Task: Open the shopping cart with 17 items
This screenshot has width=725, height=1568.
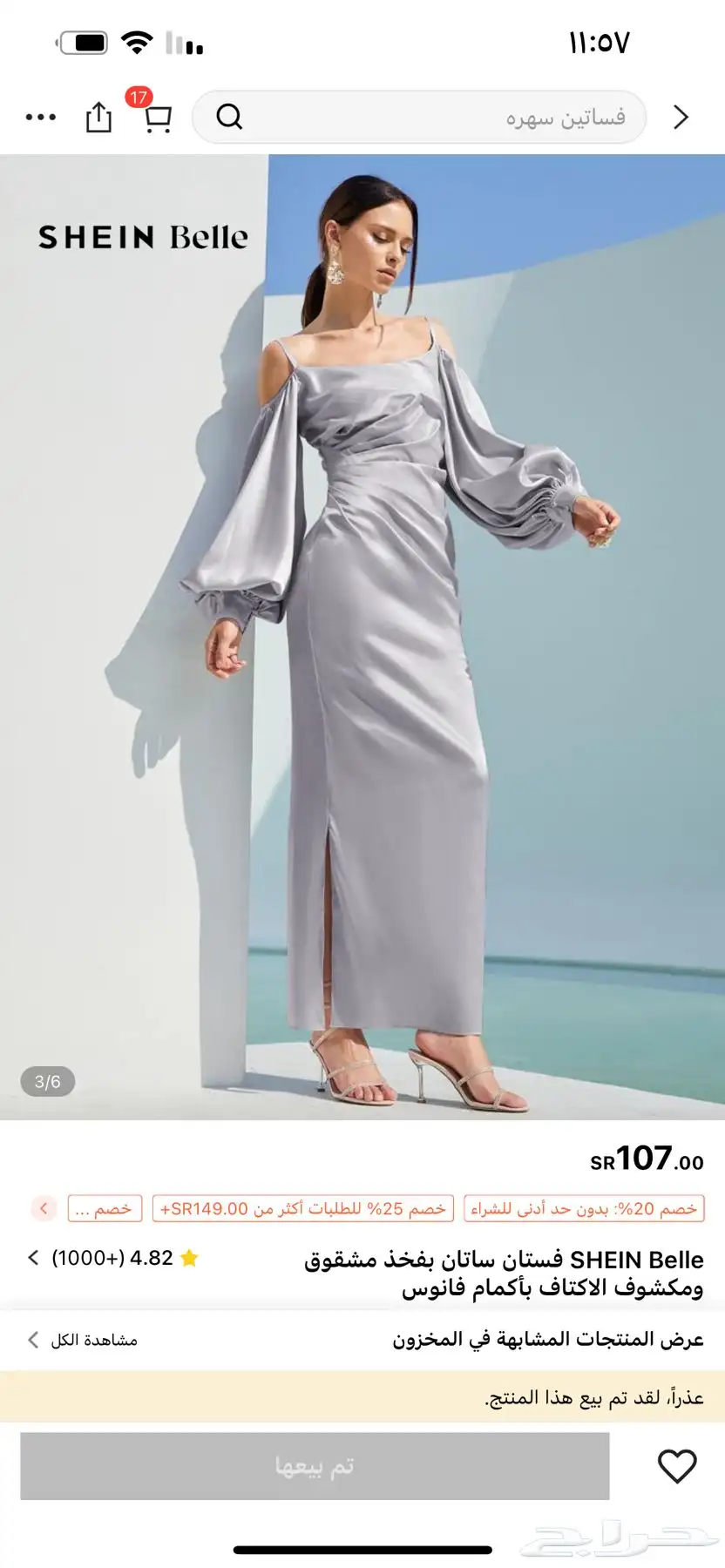Action: [157, 117]
